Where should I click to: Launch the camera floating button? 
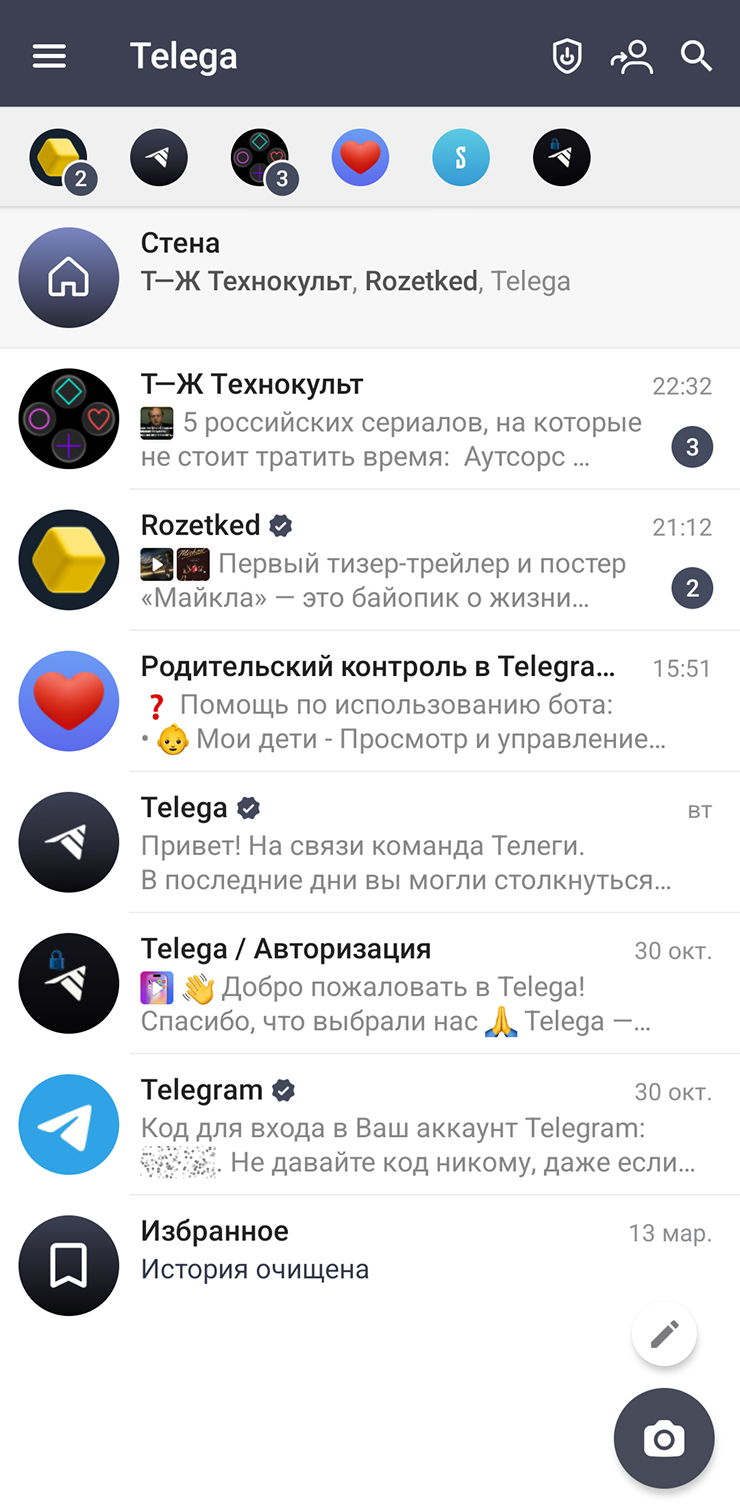click(664, 1439)
